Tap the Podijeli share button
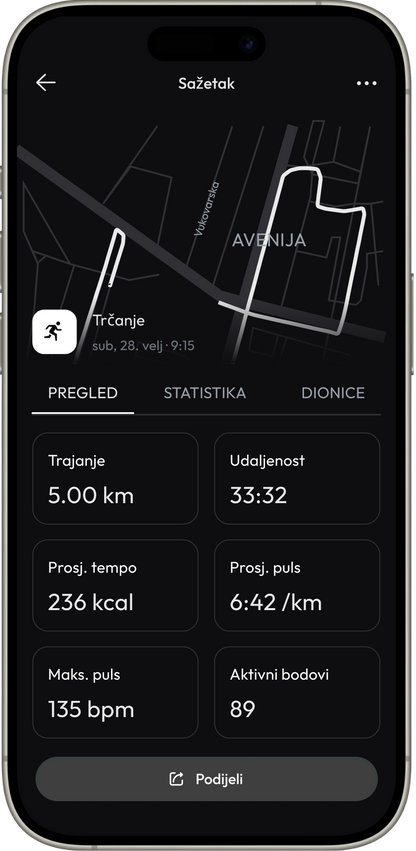Screen dimensions: 416x851 (206, 779)
